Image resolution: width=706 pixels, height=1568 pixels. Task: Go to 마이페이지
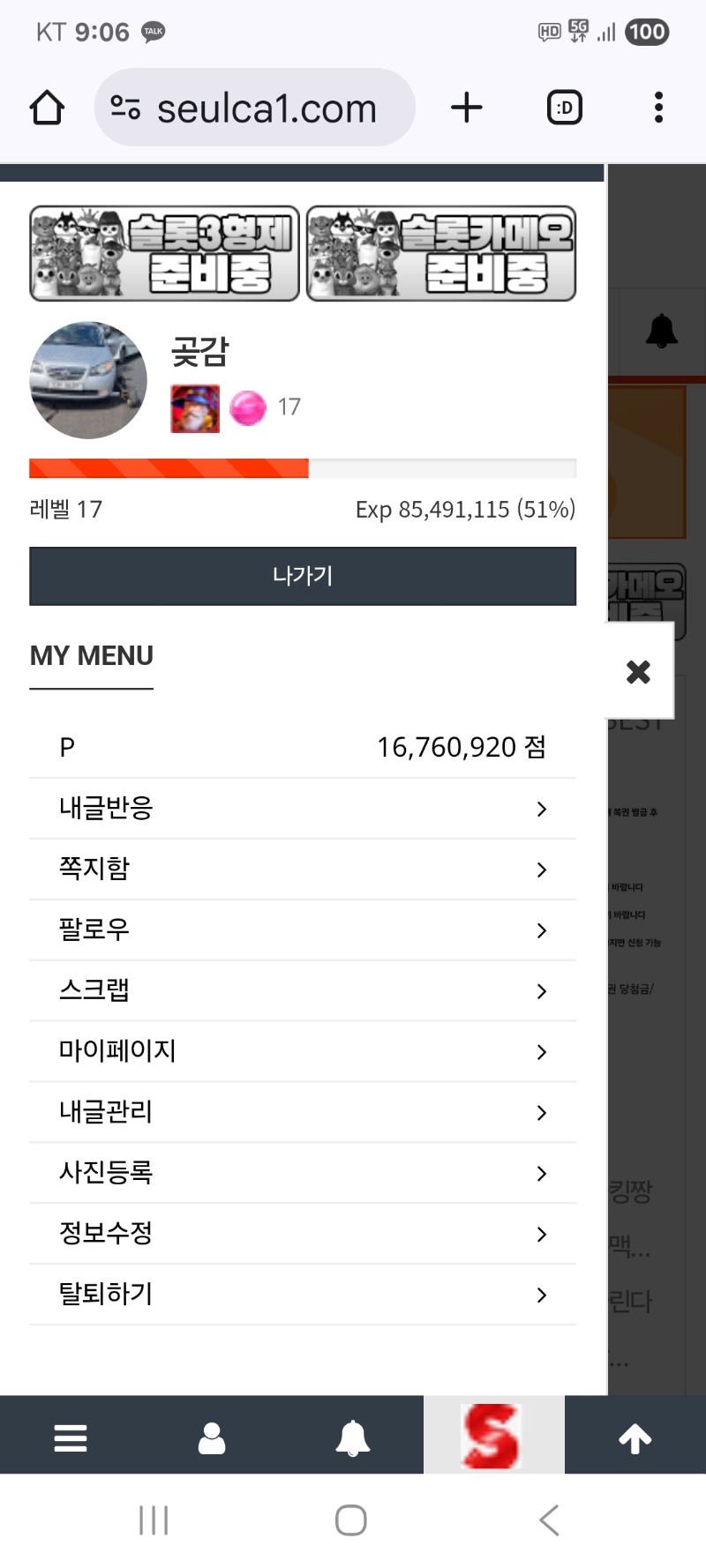303,1051
